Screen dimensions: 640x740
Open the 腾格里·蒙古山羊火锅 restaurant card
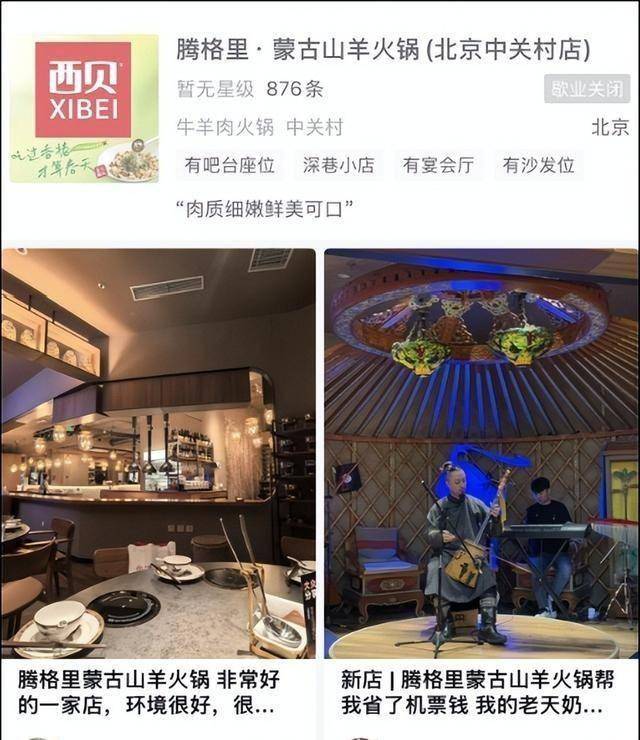[x=383, y=50]
